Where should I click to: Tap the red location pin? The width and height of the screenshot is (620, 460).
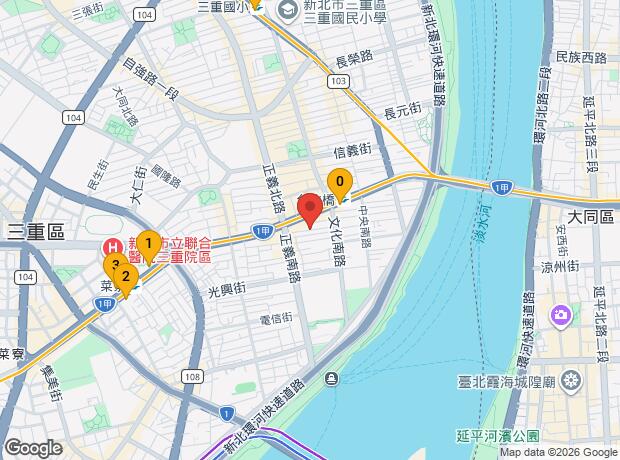click(310, 210)
